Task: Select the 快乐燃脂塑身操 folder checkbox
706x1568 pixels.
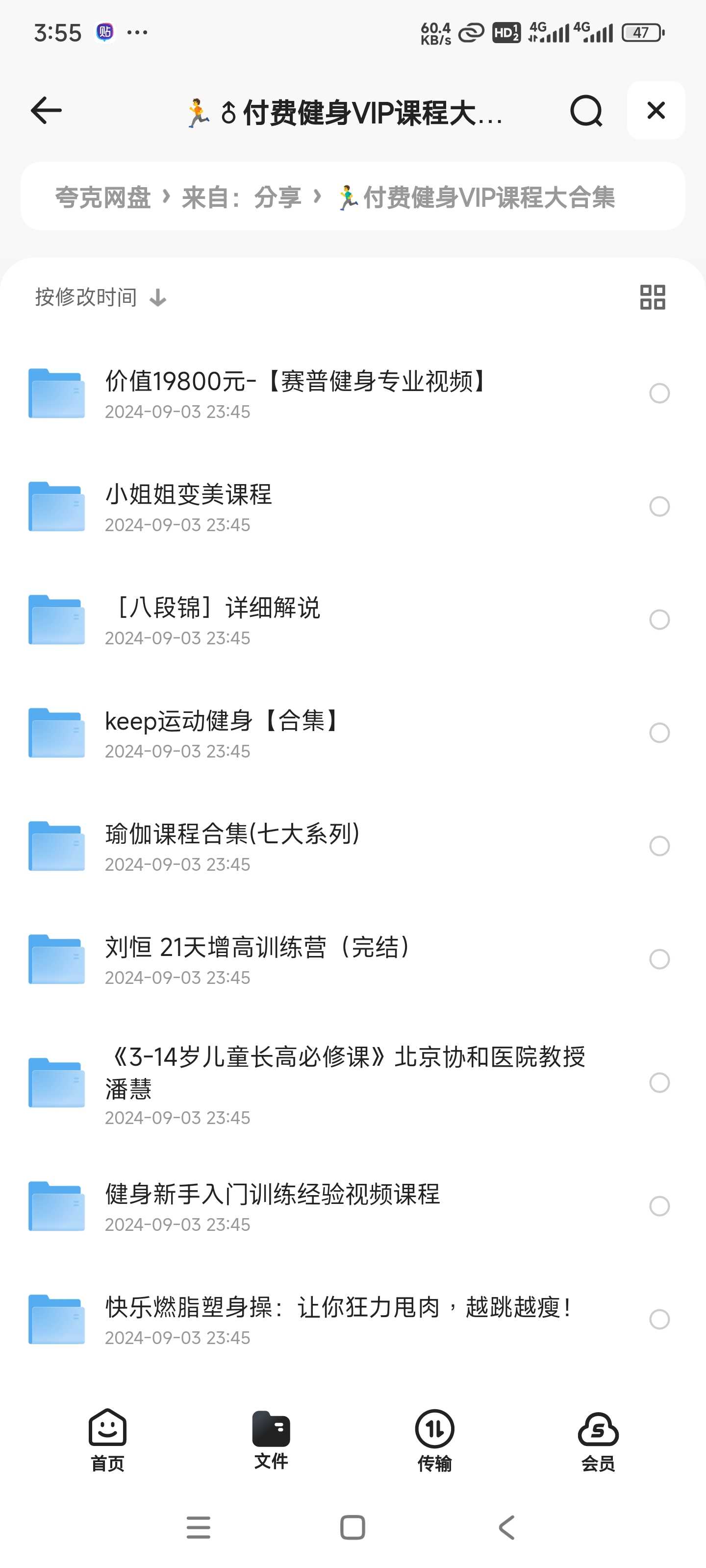Action: (659, 1320)
